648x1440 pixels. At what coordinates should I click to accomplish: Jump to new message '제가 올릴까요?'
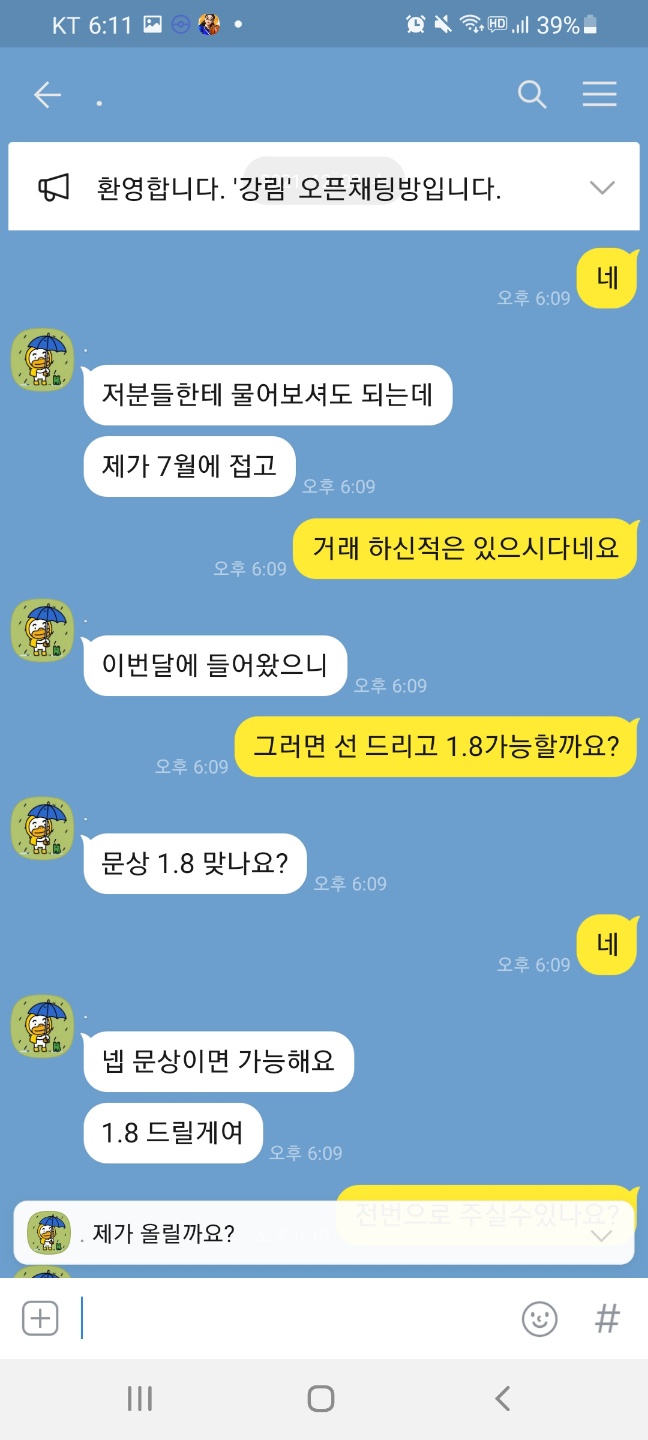[x=320, y=1234]
